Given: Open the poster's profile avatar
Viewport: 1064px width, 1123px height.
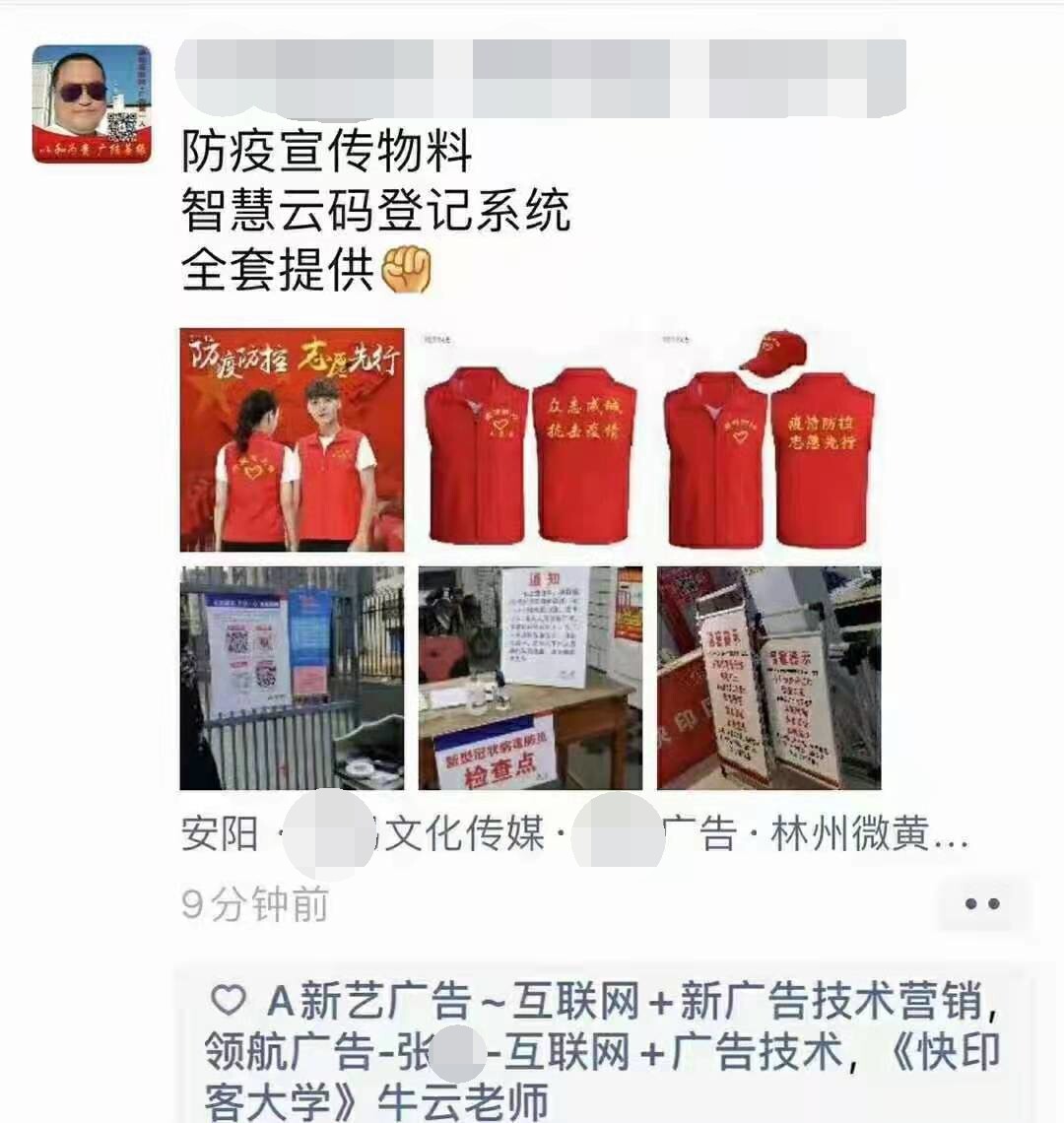Looking at the screenshot, I should point(92,103).
